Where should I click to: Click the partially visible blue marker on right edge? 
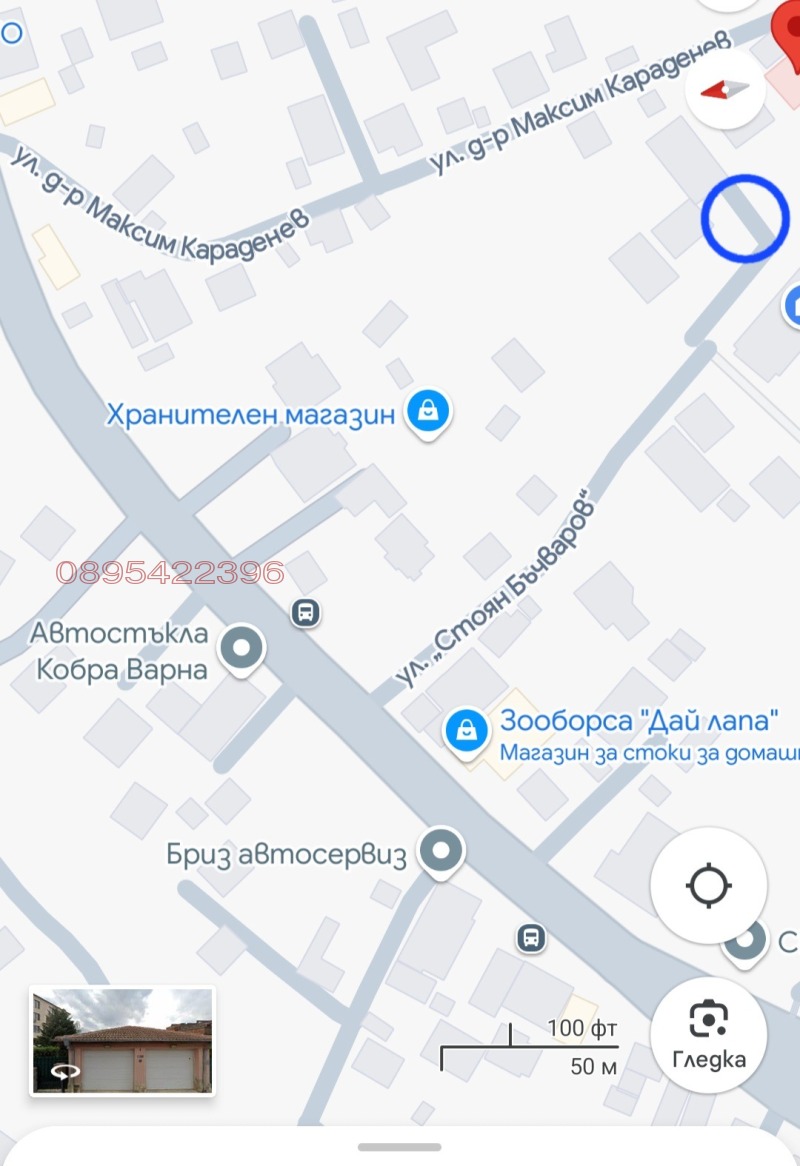(793, 306)
